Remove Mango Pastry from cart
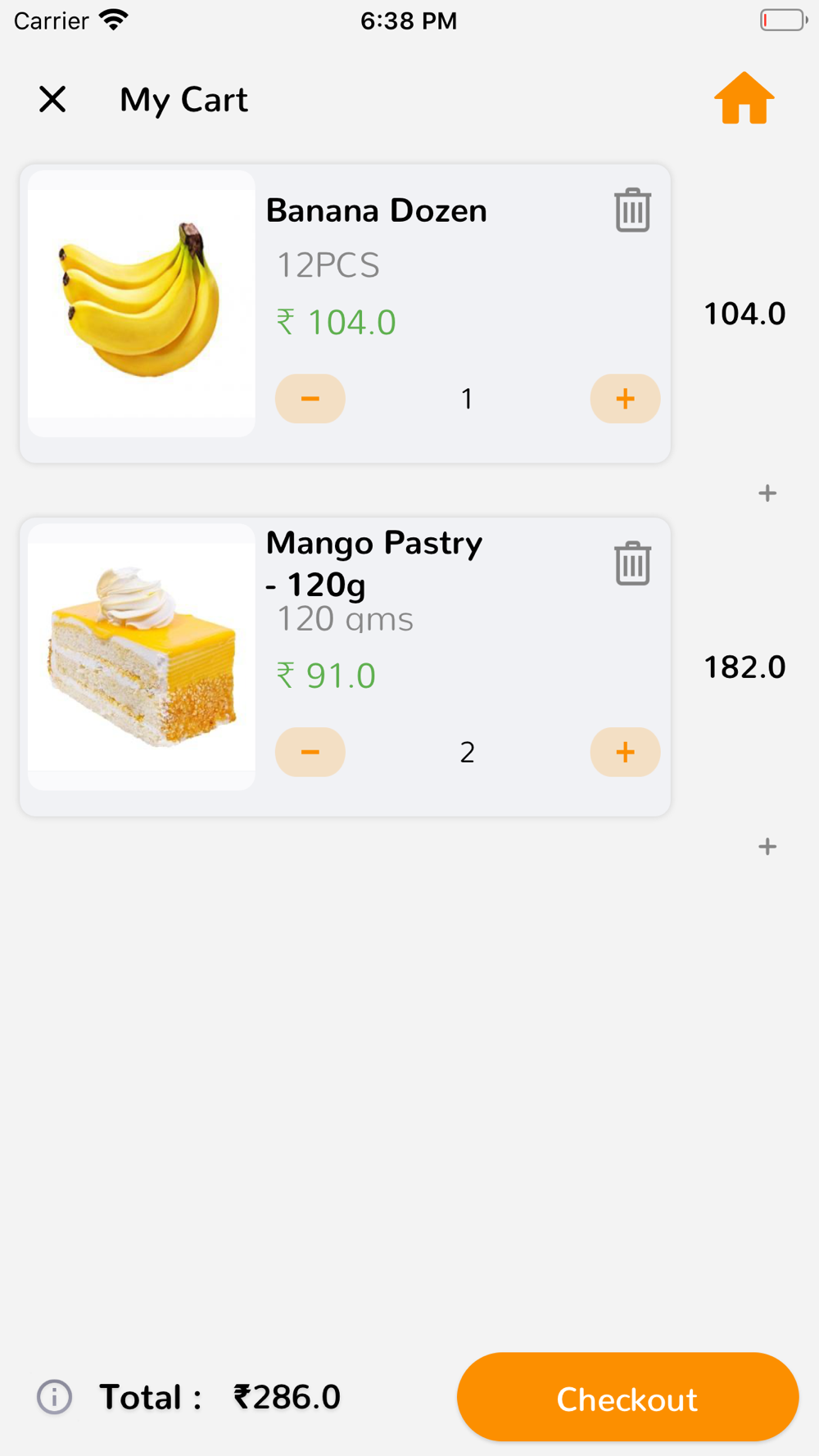The height and width of the screenshot is (1456, 819). click(632, 563)
